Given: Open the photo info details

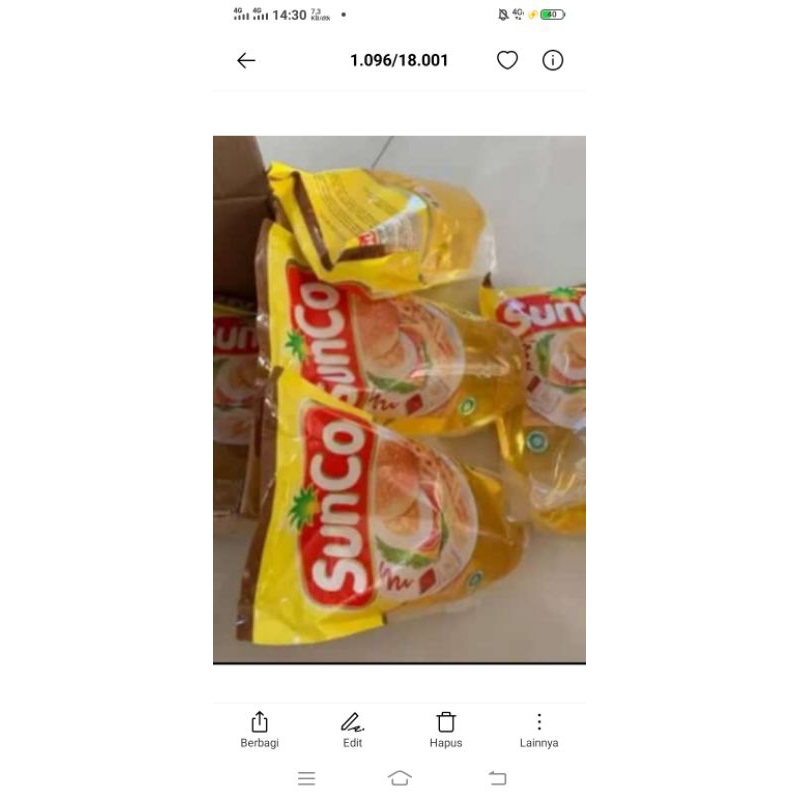Looking at the screenshot, I should point(553,60).
